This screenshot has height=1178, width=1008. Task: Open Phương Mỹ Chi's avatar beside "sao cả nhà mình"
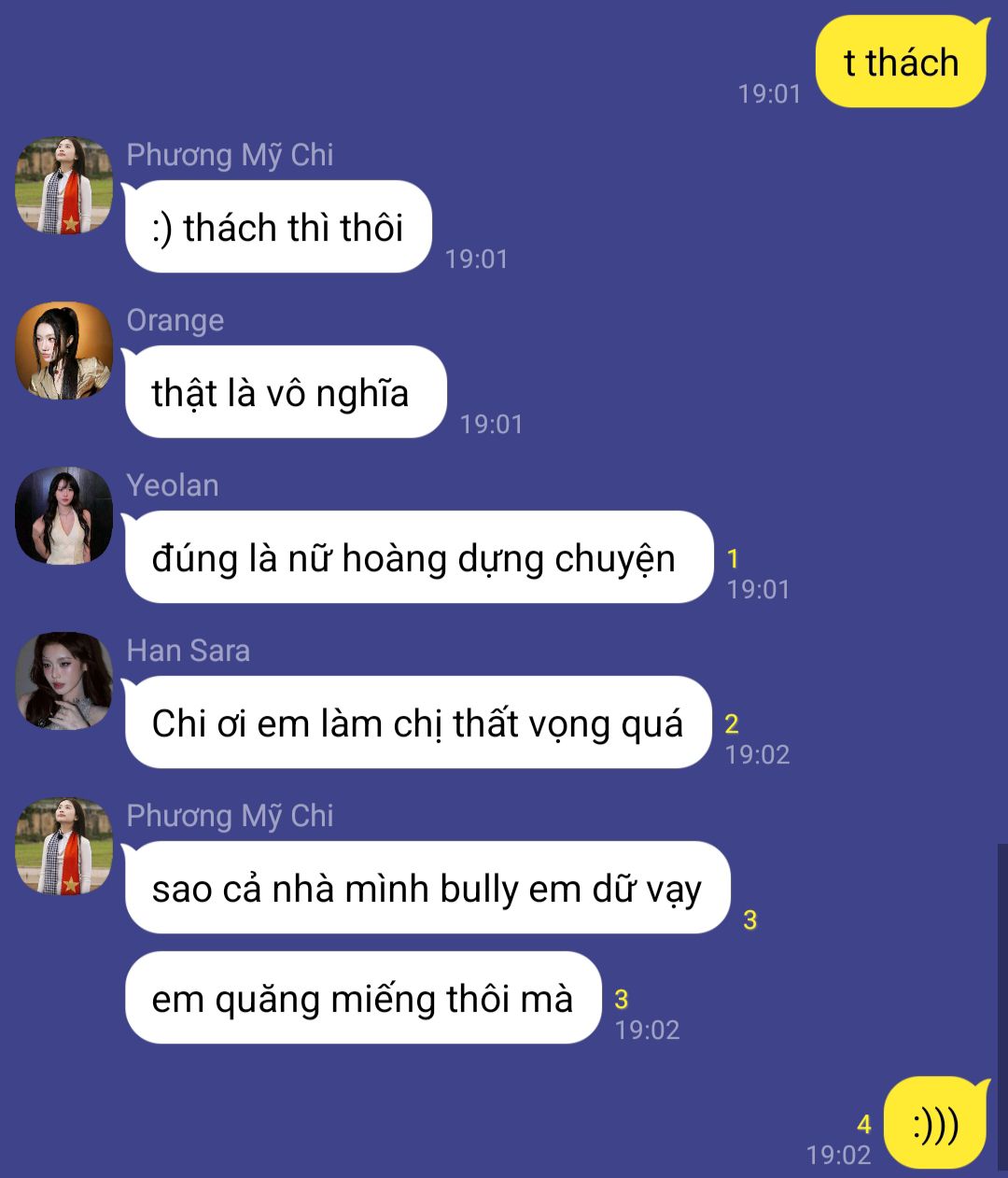click(x=63, y=847)
